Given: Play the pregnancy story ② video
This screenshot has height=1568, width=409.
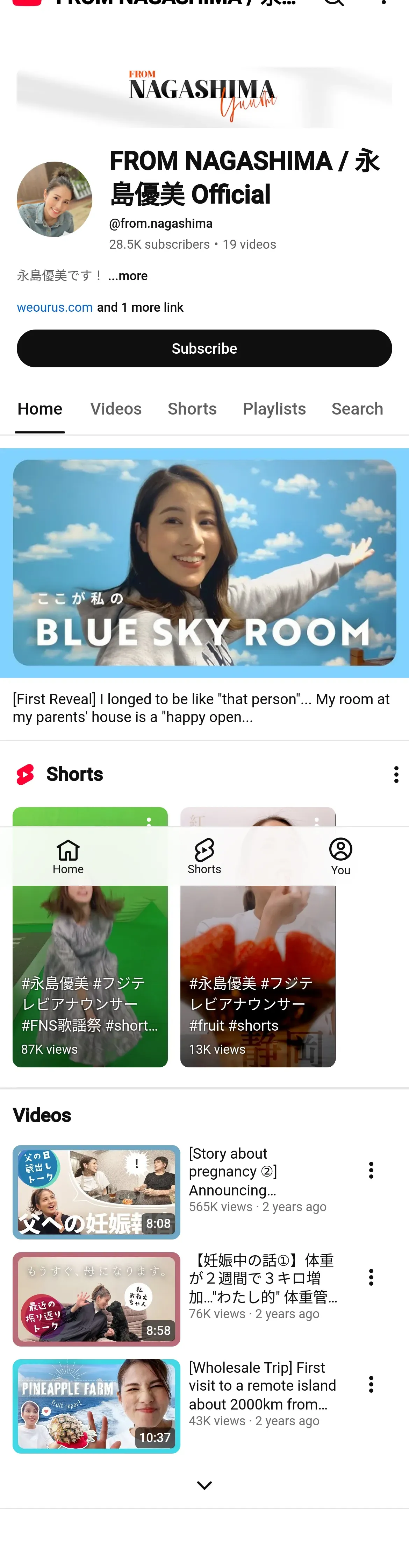Looking at the screenshot, I should [96, 1191].
